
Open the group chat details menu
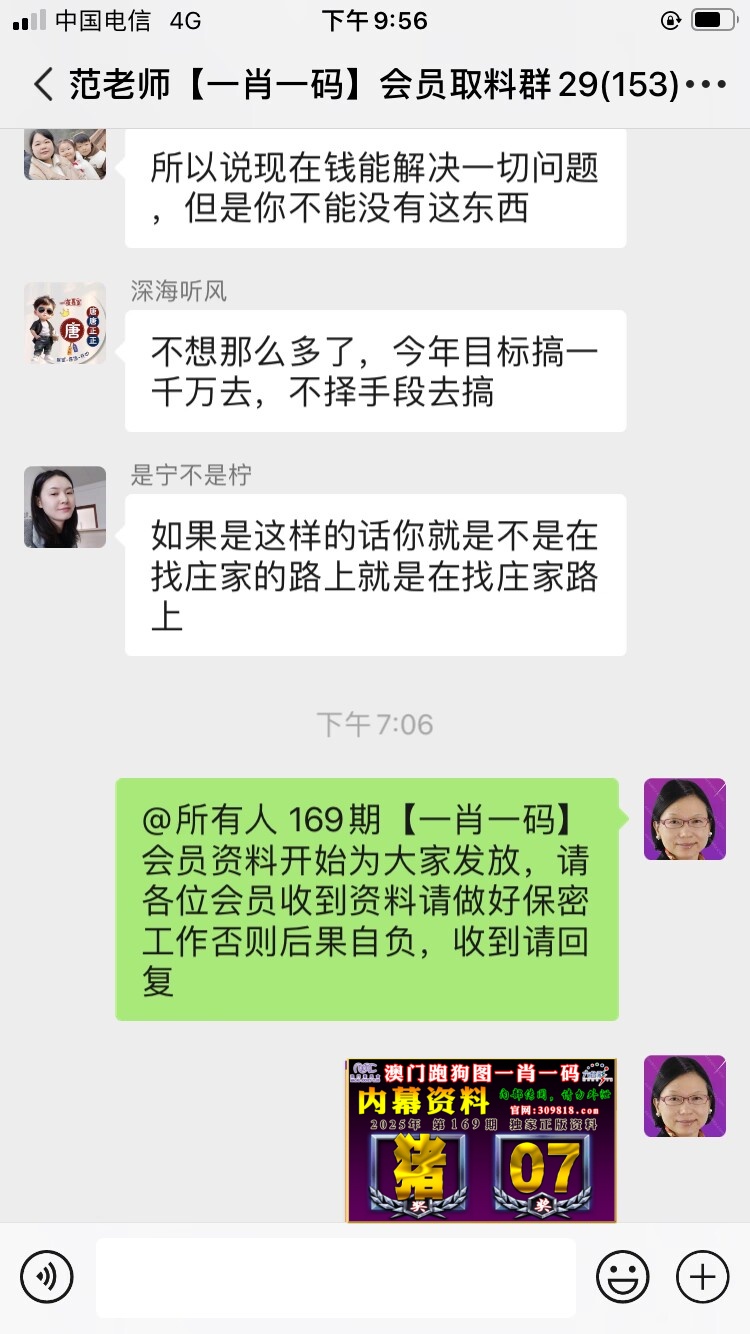(706, 85)
